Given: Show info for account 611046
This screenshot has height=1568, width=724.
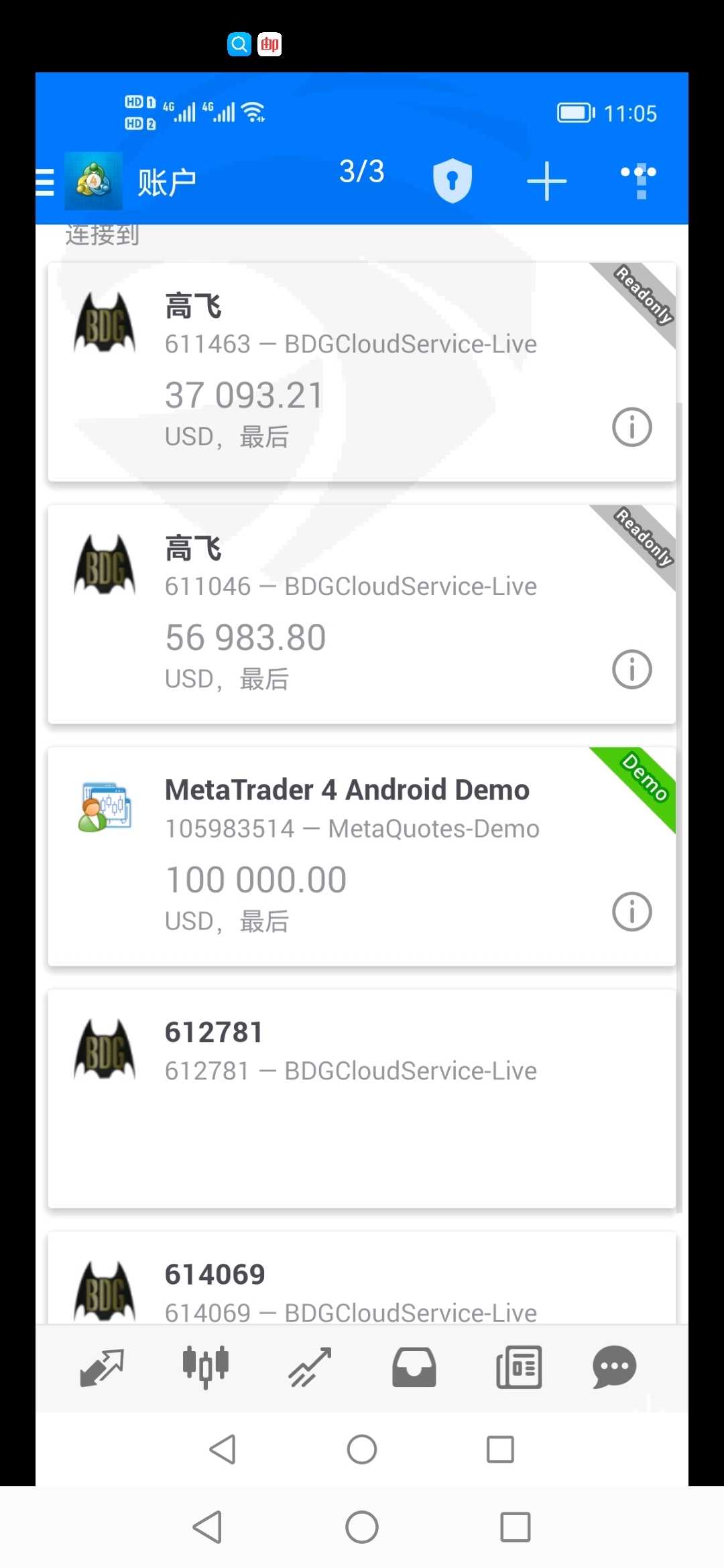Looking at the screenshot, I should pos(631,669).
